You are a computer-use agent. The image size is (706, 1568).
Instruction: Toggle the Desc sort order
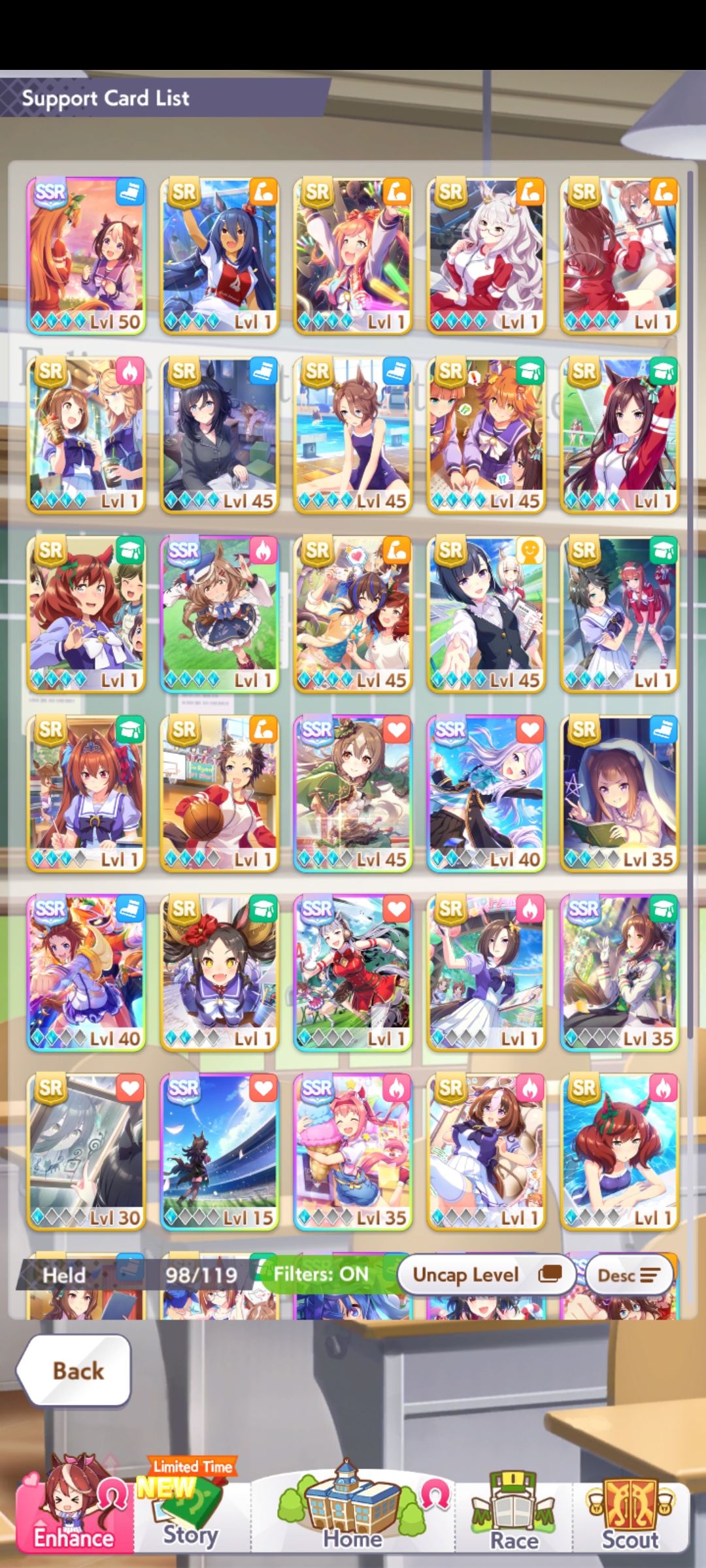pos(629,1275)
